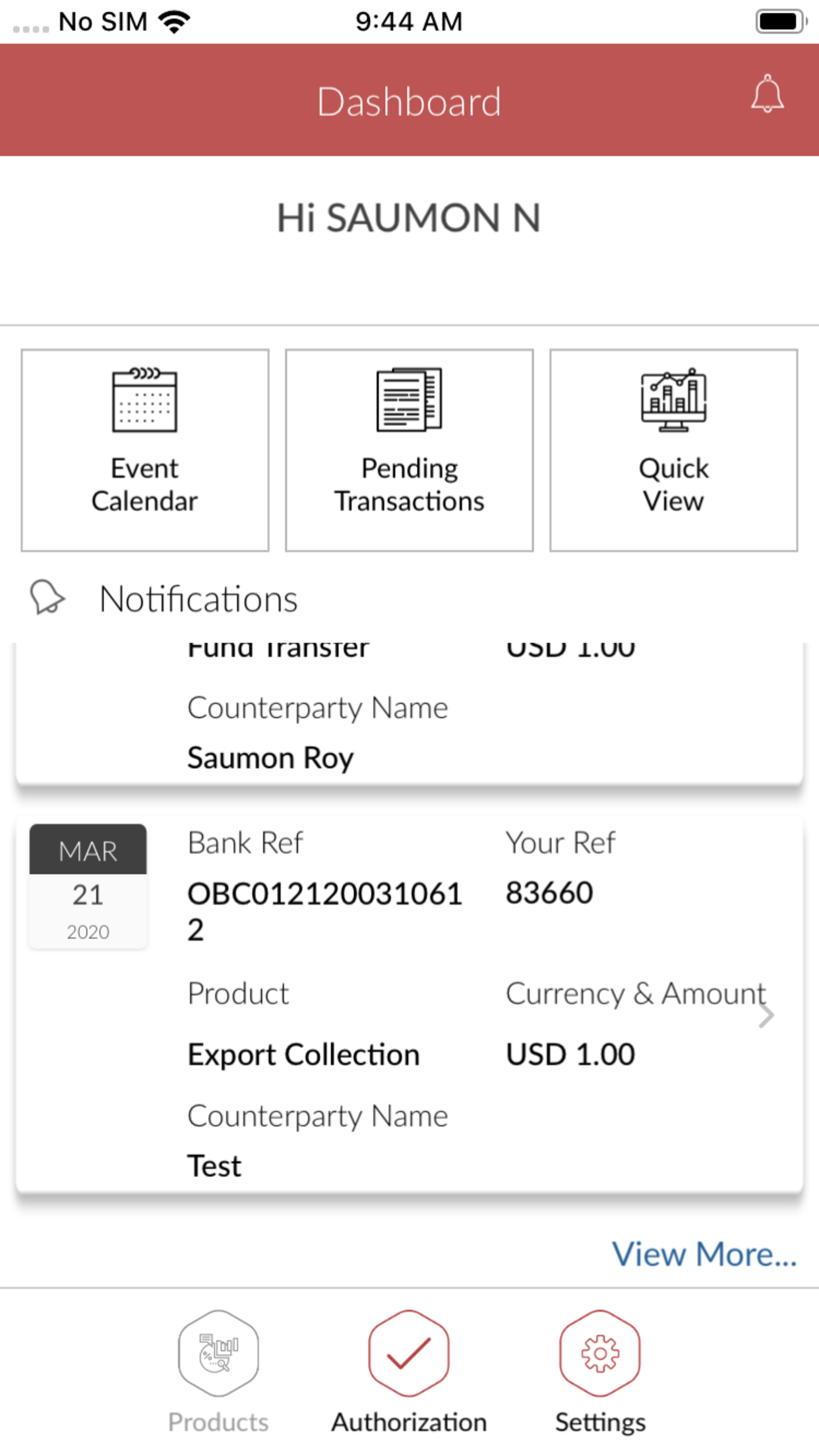
Task: Select the Products icon in the bottom bar
Action: [x=218, y=1352]
